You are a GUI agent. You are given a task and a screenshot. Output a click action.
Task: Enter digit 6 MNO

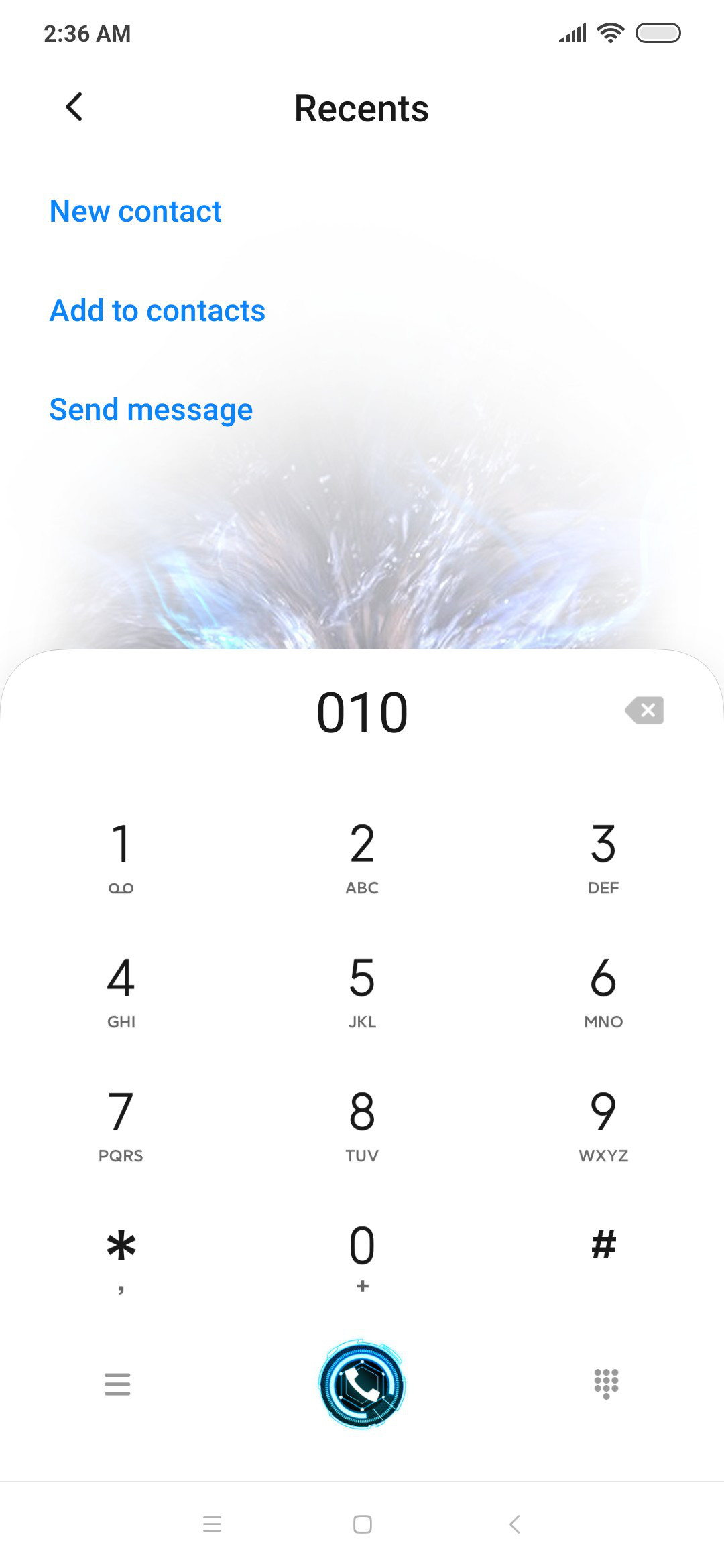click(x=603, y=992)
